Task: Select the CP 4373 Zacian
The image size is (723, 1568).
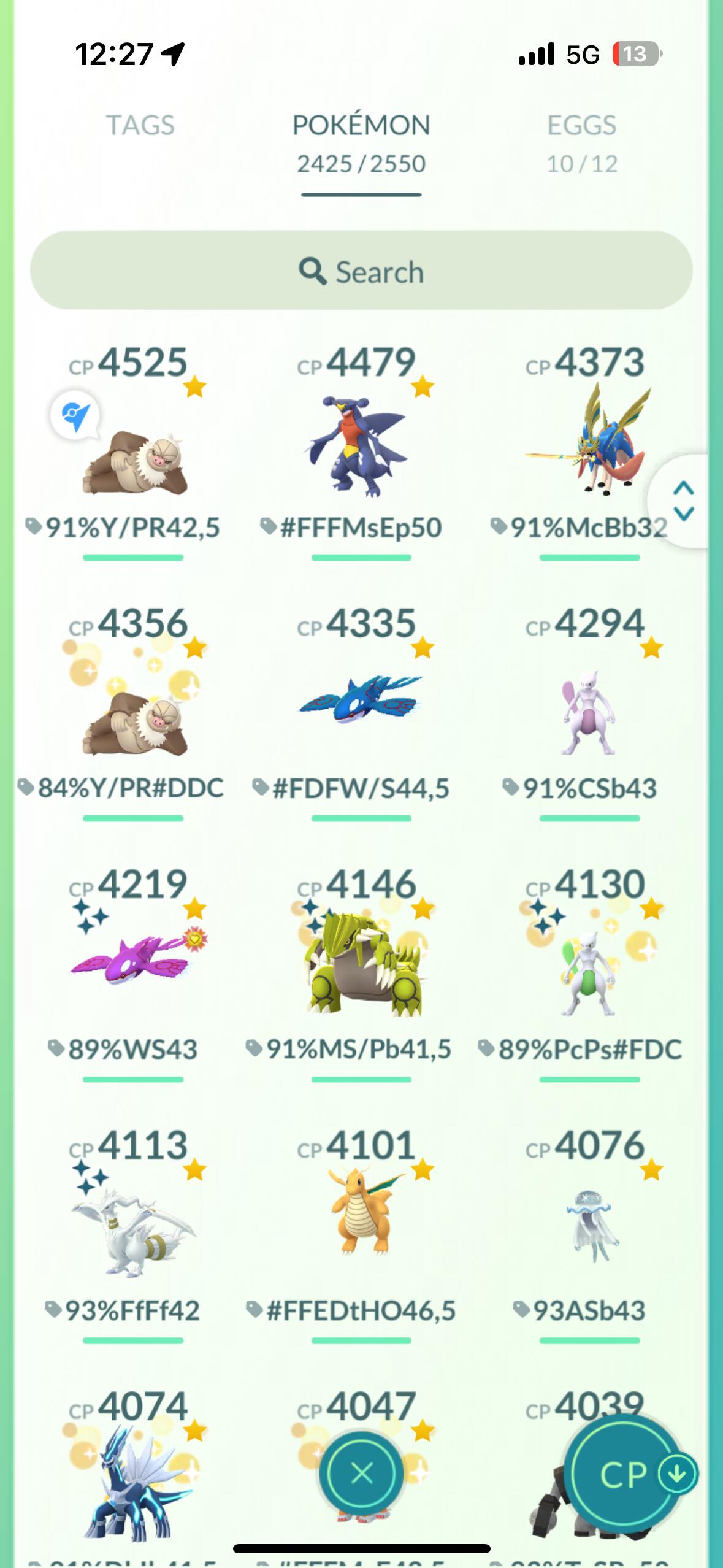Action: coord(589,451)
